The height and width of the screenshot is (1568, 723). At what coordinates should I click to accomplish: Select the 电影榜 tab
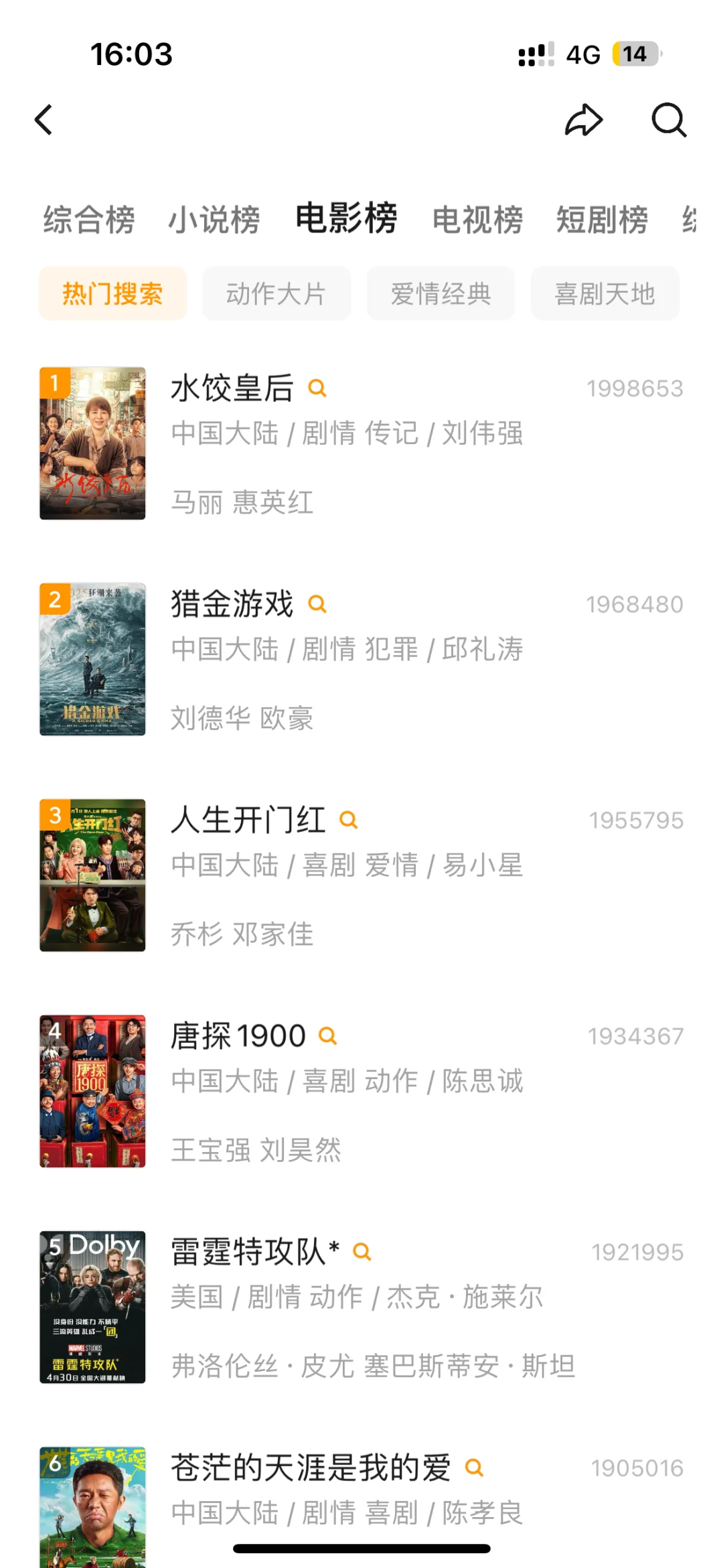click(x=346, y=218)
